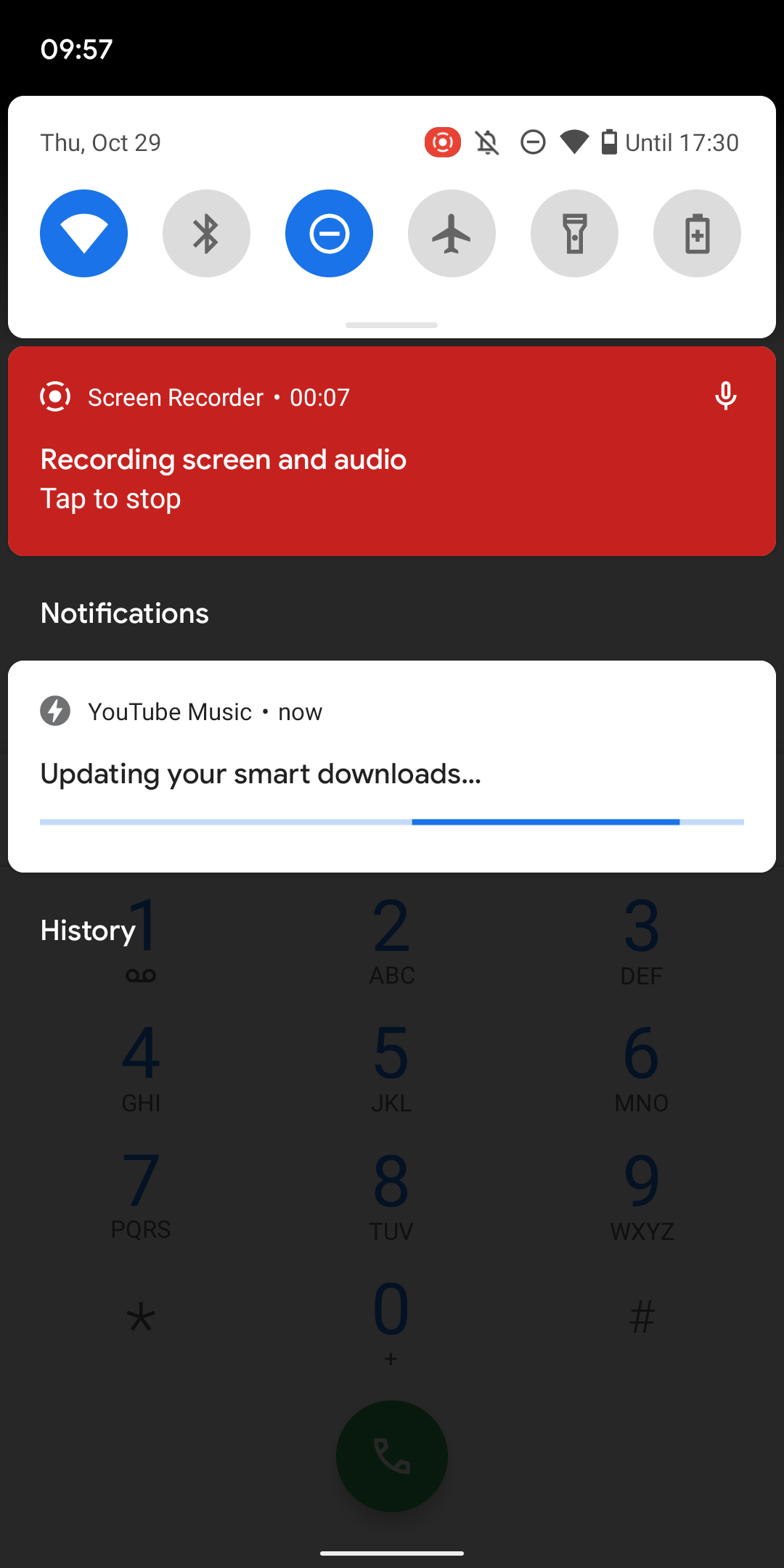Disable Do Not Disturb
The width and height of the screenshot is (784, 1568).
(x=329, y=233)
